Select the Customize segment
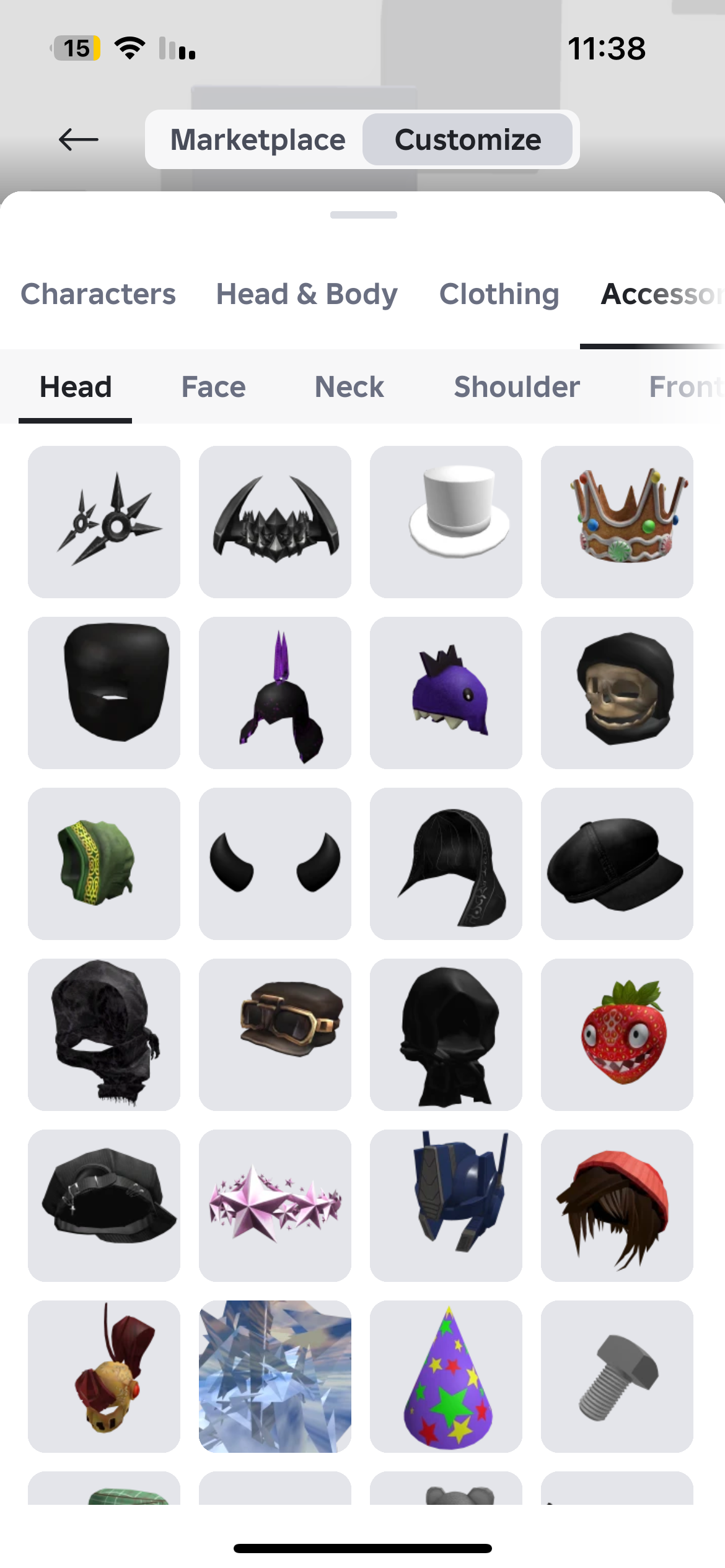 (468, 139)
